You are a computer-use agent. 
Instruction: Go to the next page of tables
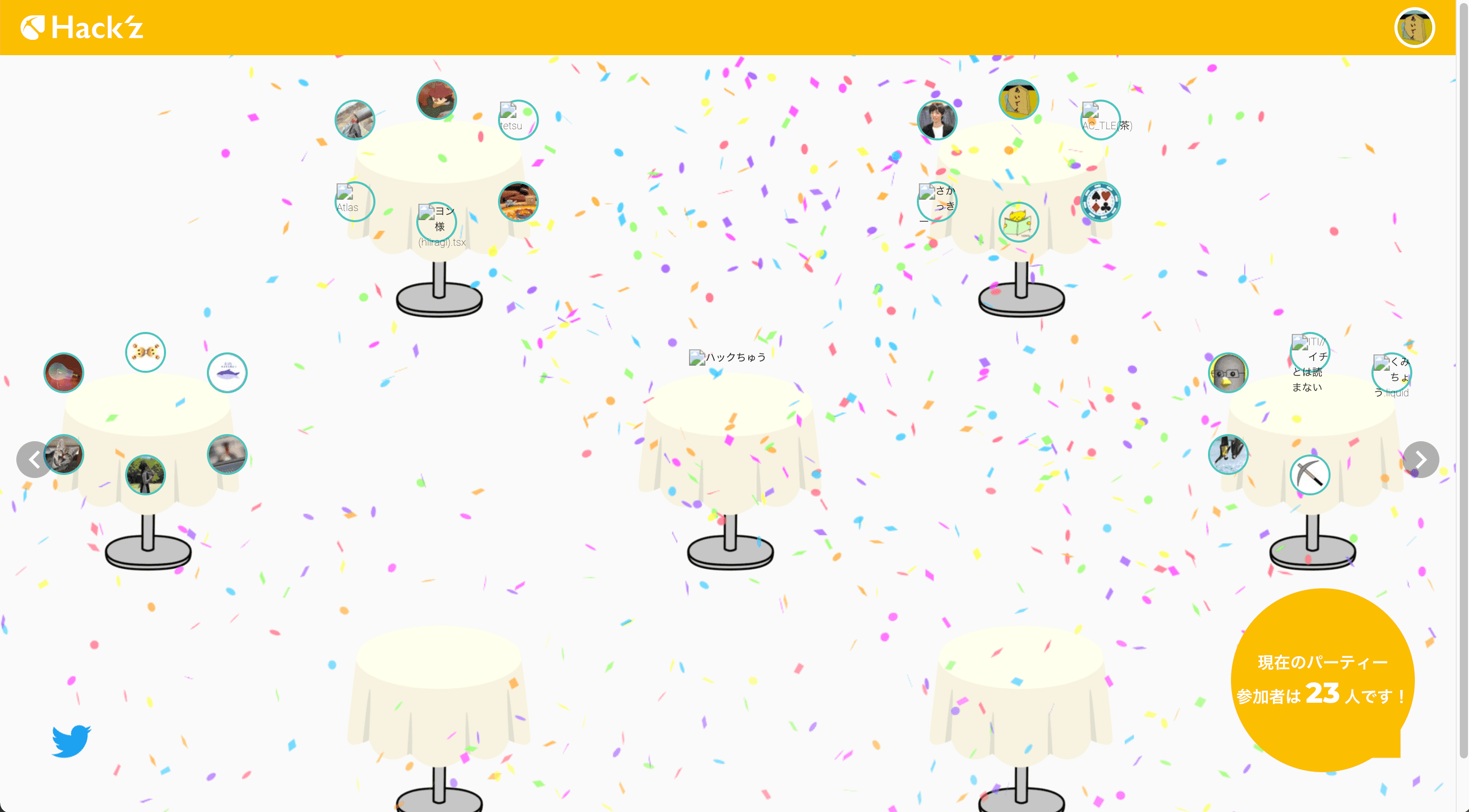click(x=1420, y=459)
